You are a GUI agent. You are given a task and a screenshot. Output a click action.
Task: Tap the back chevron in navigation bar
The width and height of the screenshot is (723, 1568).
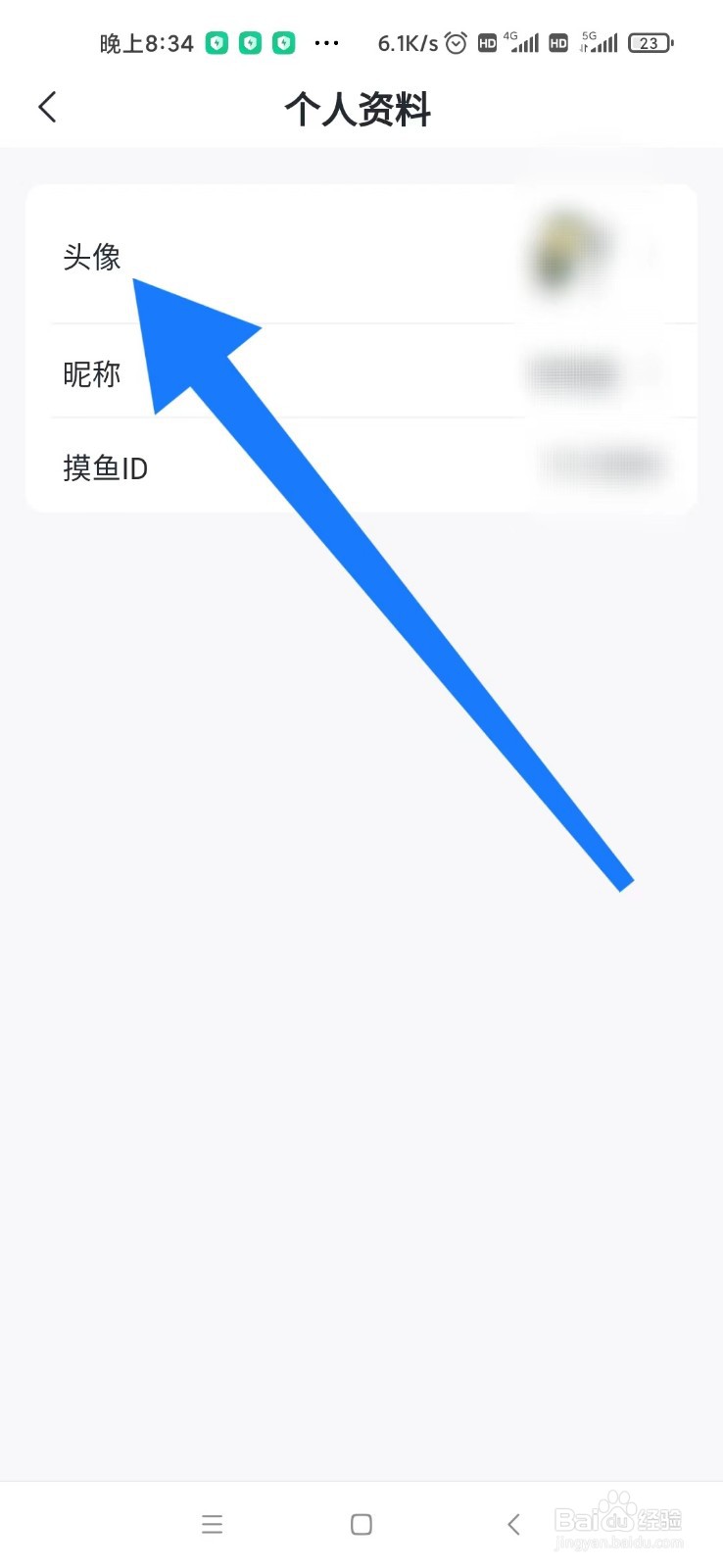513,1524
